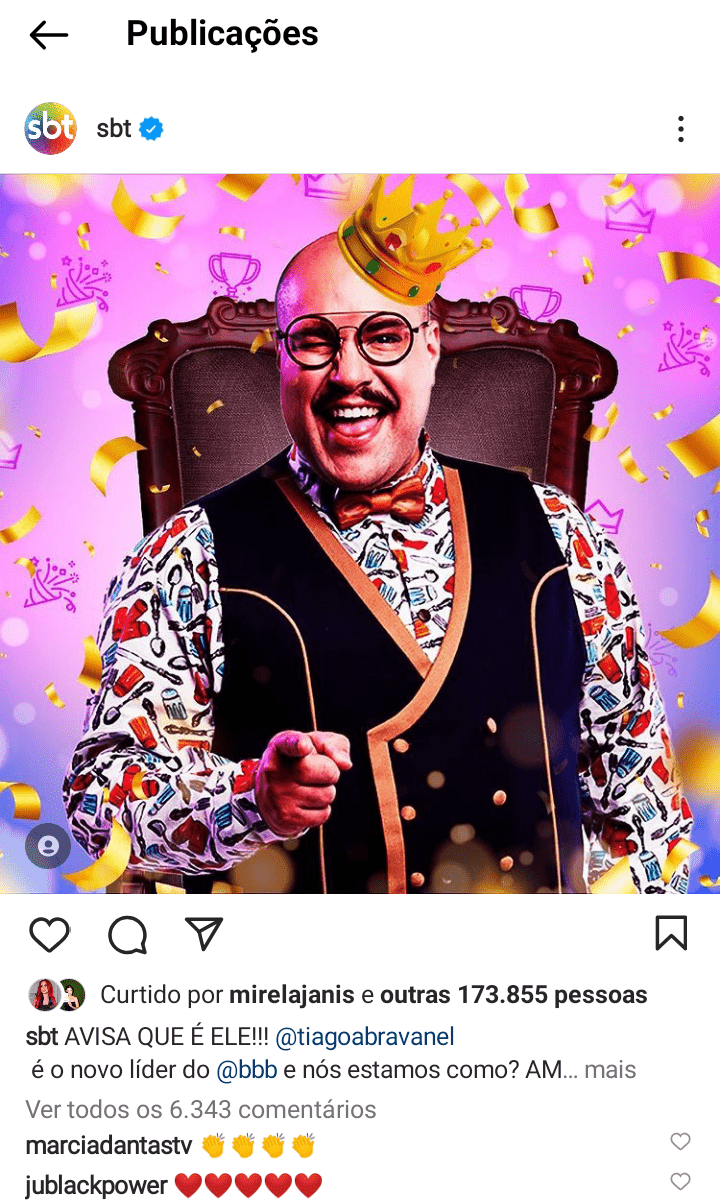See outras 173.855 pessoas who liked
Screen dimensions: 720x1204
click(x=513, y=995)
